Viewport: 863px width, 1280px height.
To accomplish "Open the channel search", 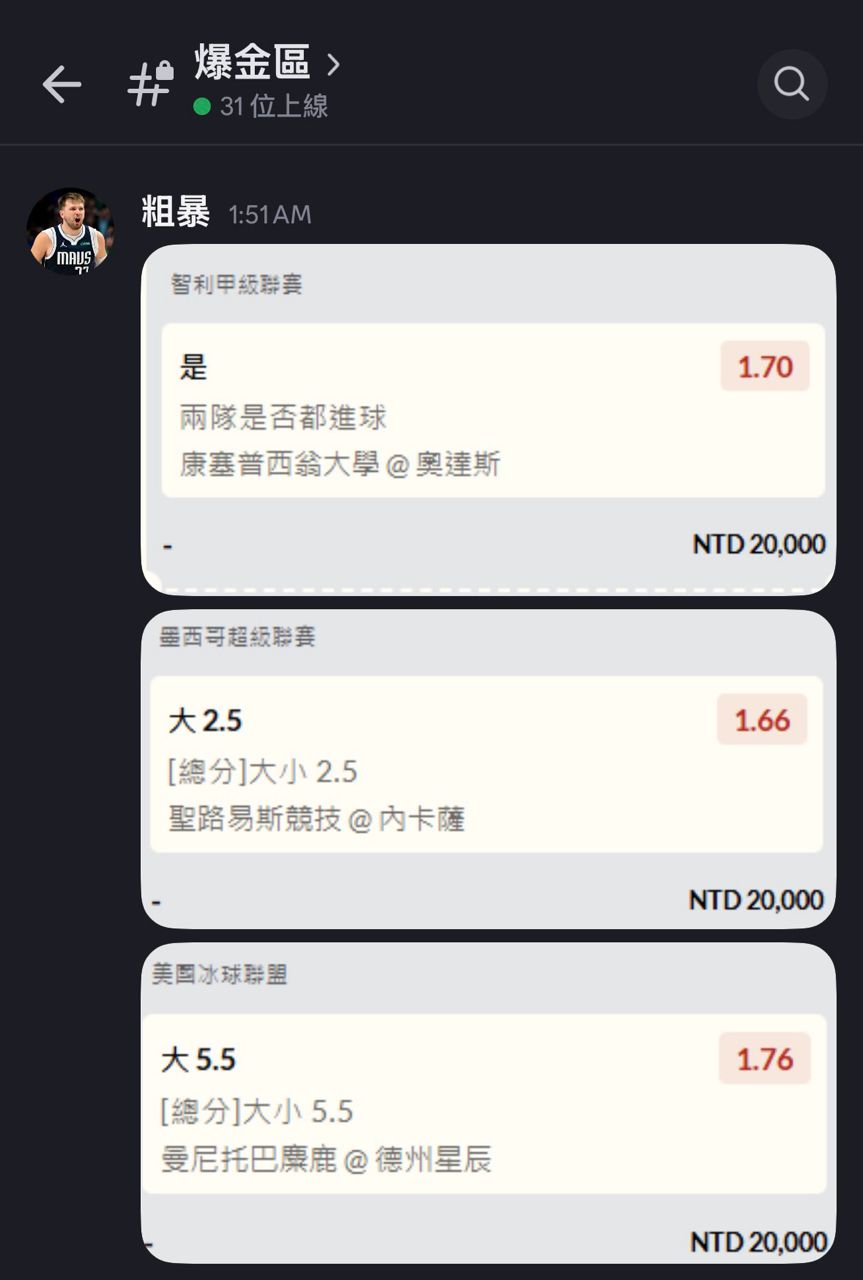I will point(791,85).
